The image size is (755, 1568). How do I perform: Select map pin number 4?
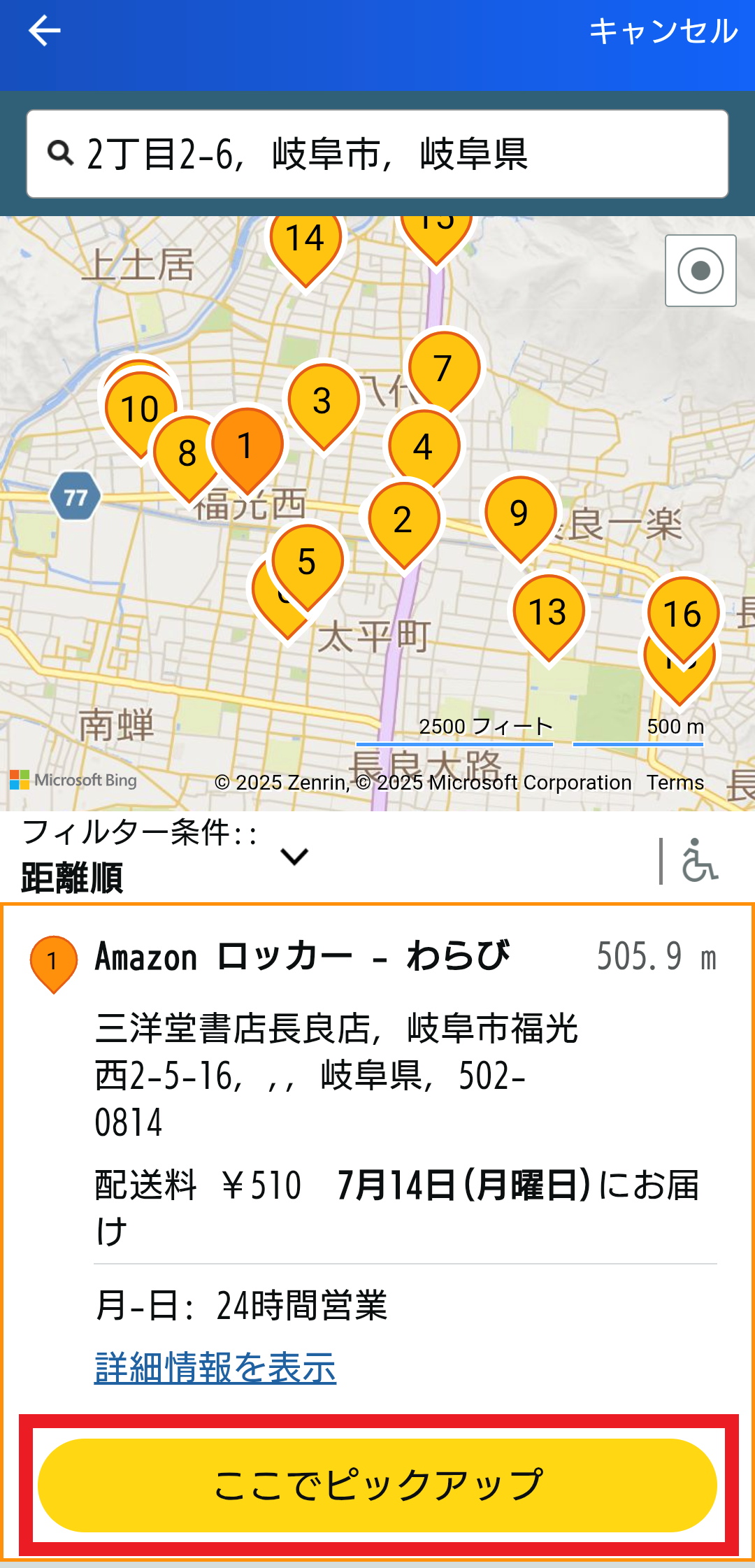click(x=424, y=448)
